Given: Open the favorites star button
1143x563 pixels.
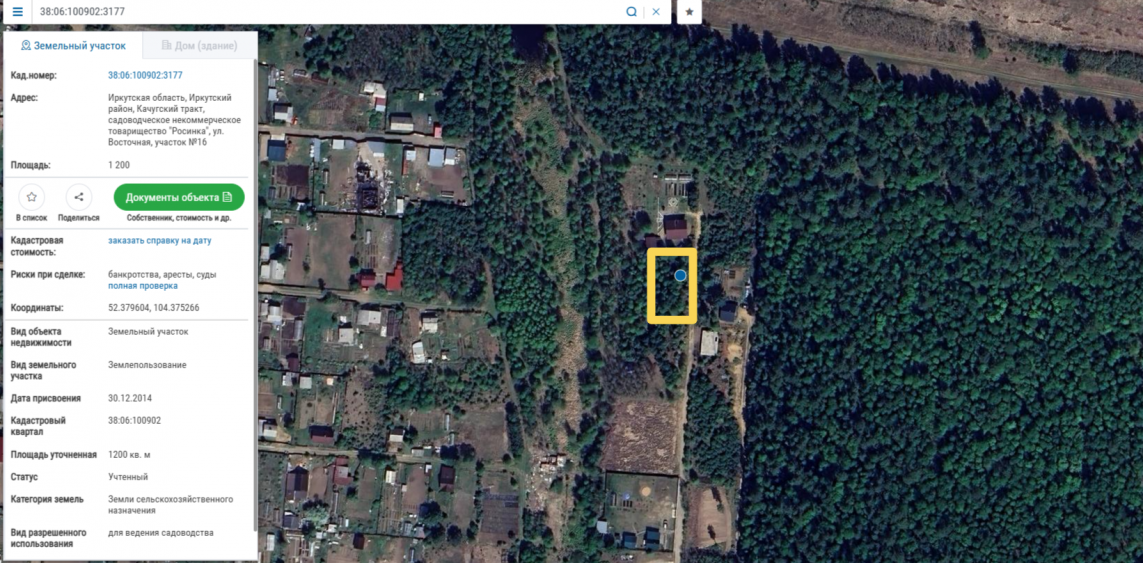Looking at the screenshot, I should click(689, 12).
